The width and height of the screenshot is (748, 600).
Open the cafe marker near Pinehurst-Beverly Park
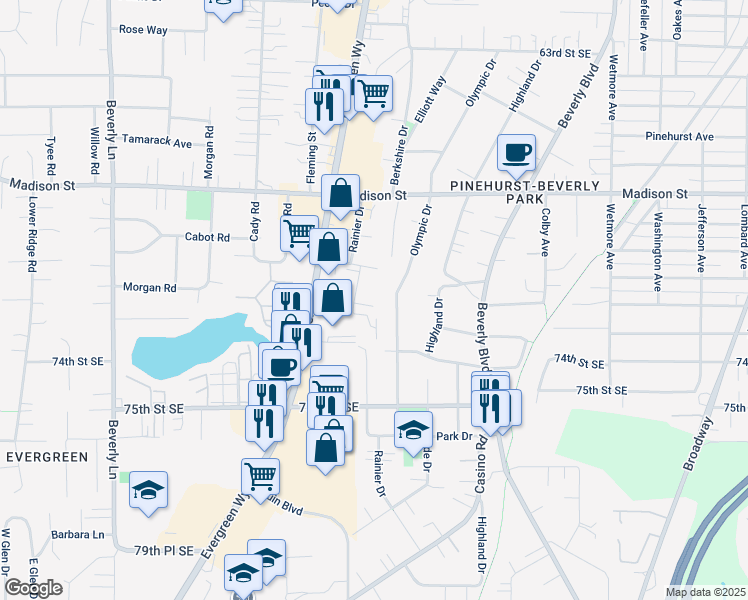point(516,153)
